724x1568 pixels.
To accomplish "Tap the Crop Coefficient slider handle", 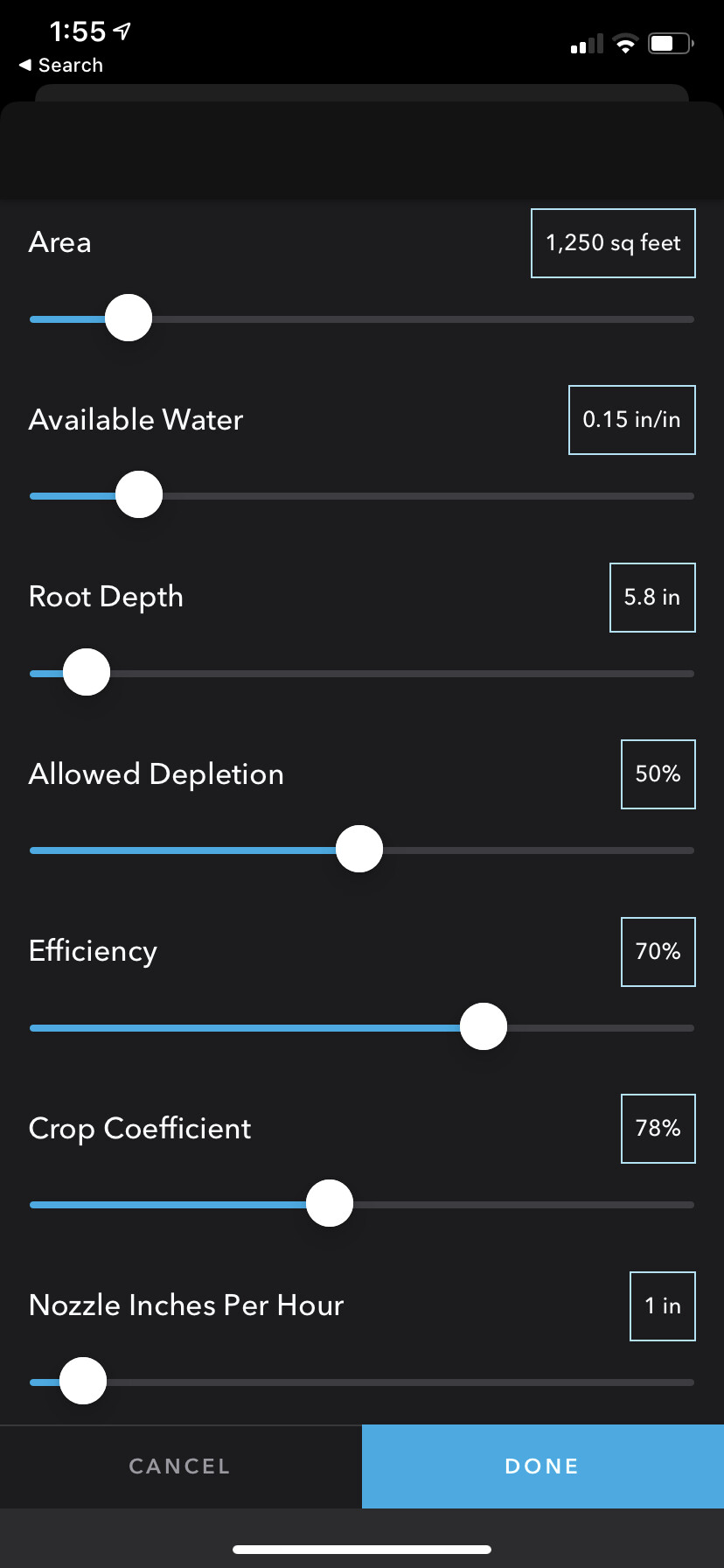I will coord(330,1203).
